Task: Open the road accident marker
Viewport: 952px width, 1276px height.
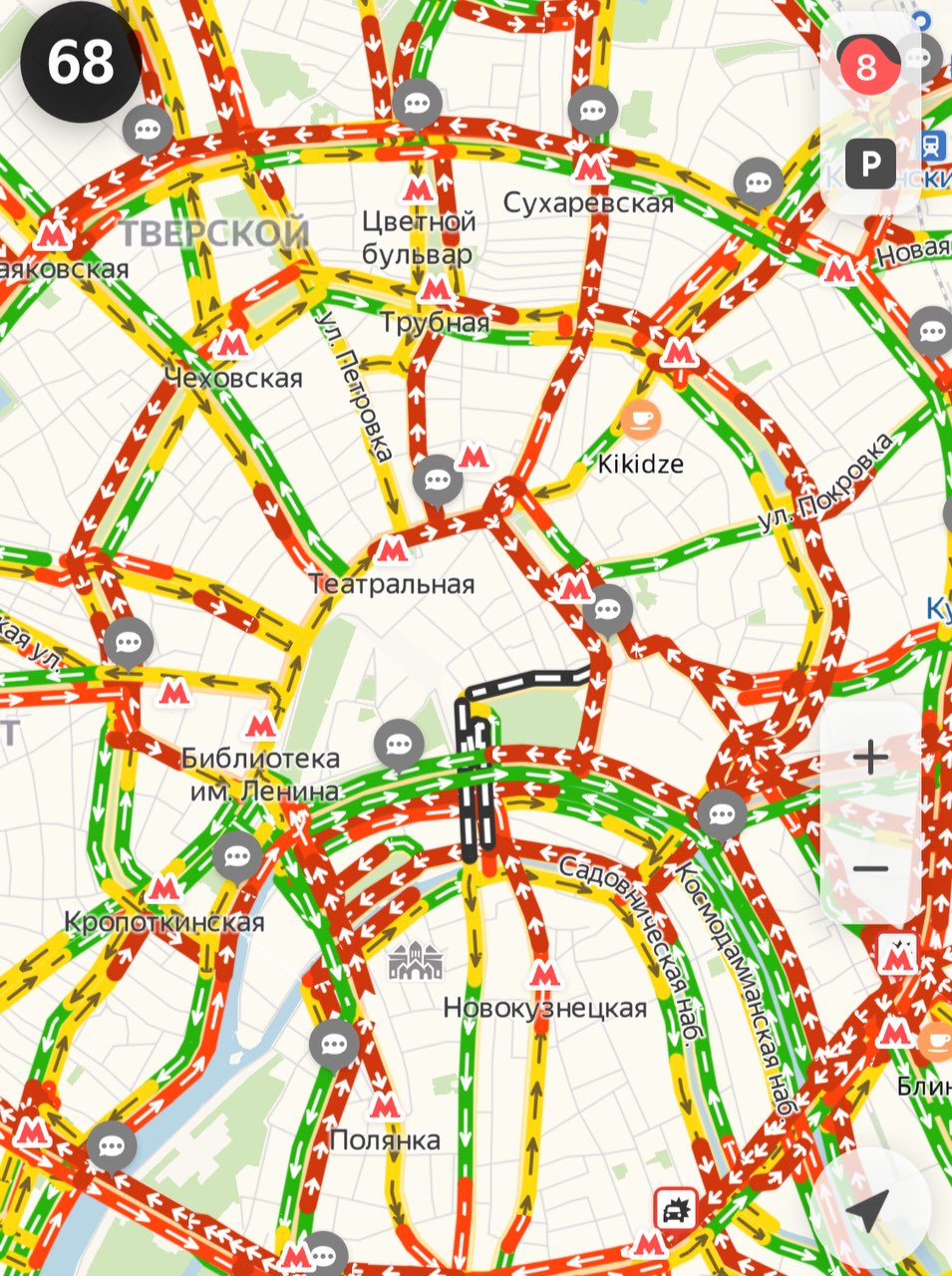Action: 676,1210
